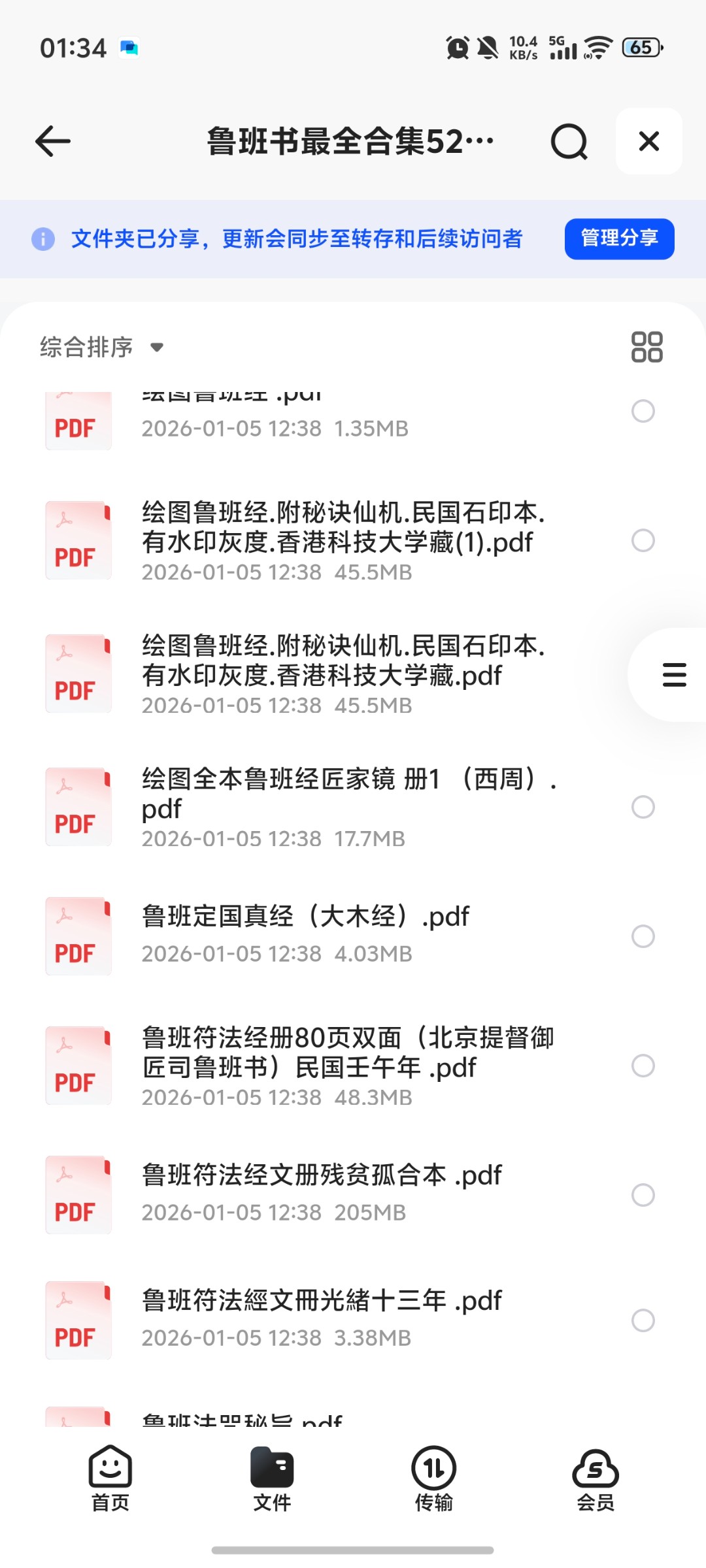Select 鲁班符法经册80页双面 file circle
706x1568 pixels.
point(643,1066)
